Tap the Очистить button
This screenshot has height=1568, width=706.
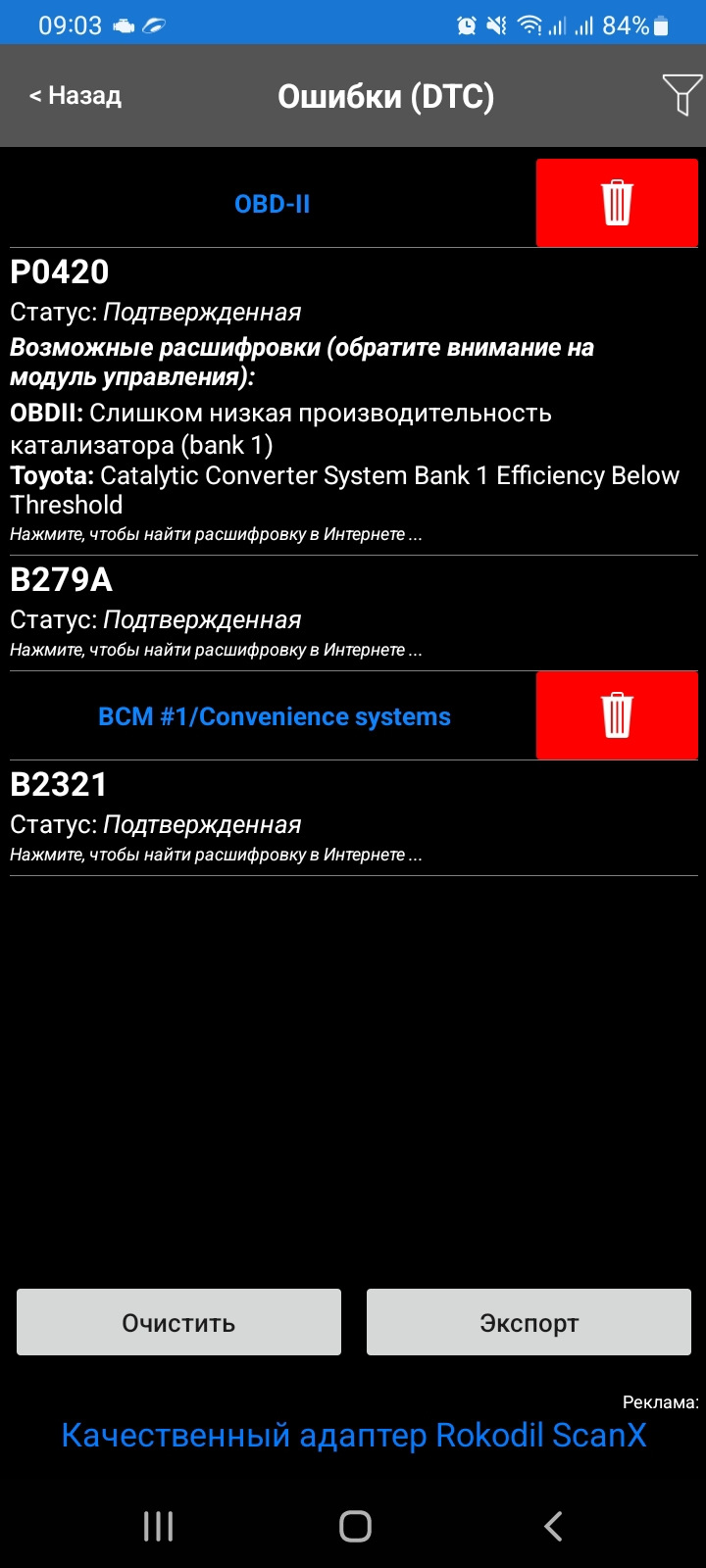point(178,1323)
